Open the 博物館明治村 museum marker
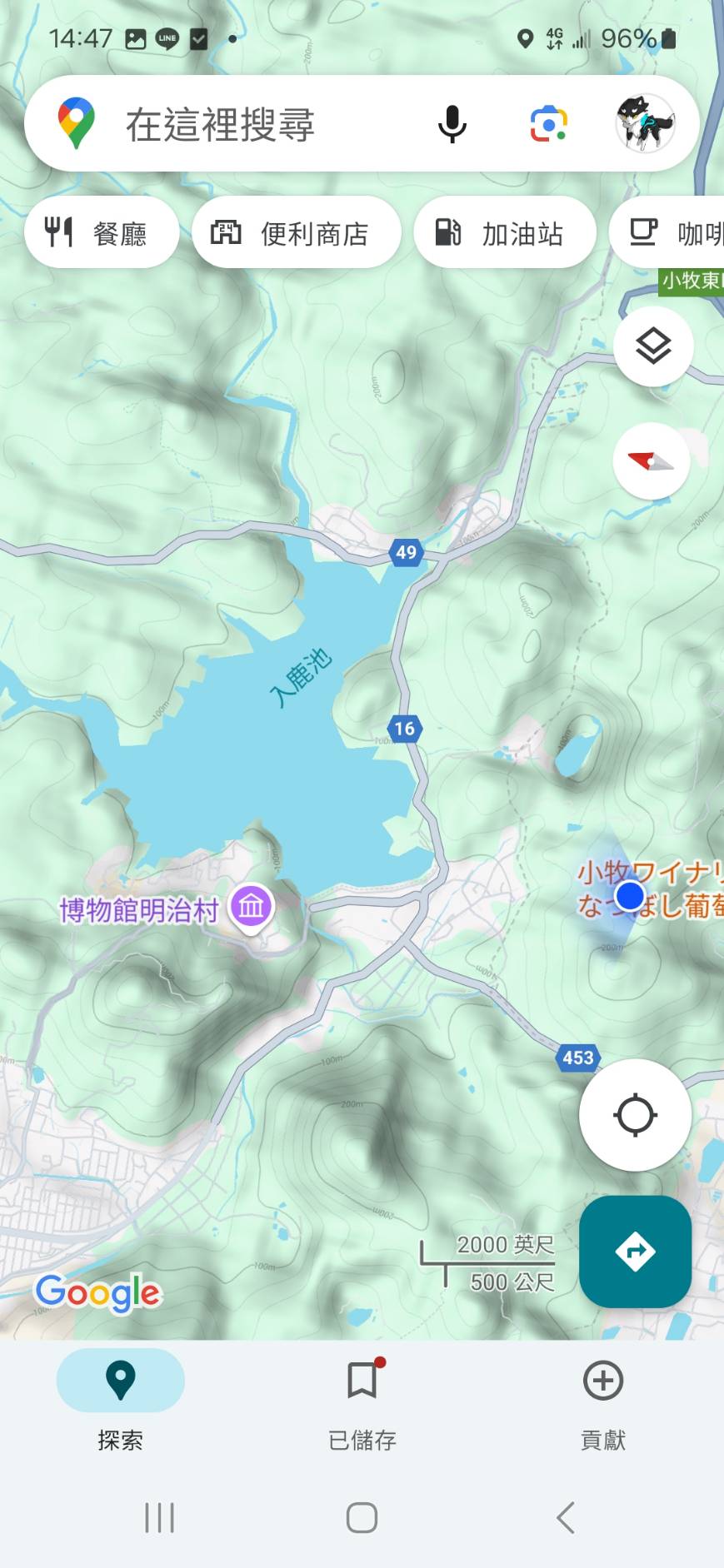The width and height of the screenshot is (724, 1568). (251, 906)
